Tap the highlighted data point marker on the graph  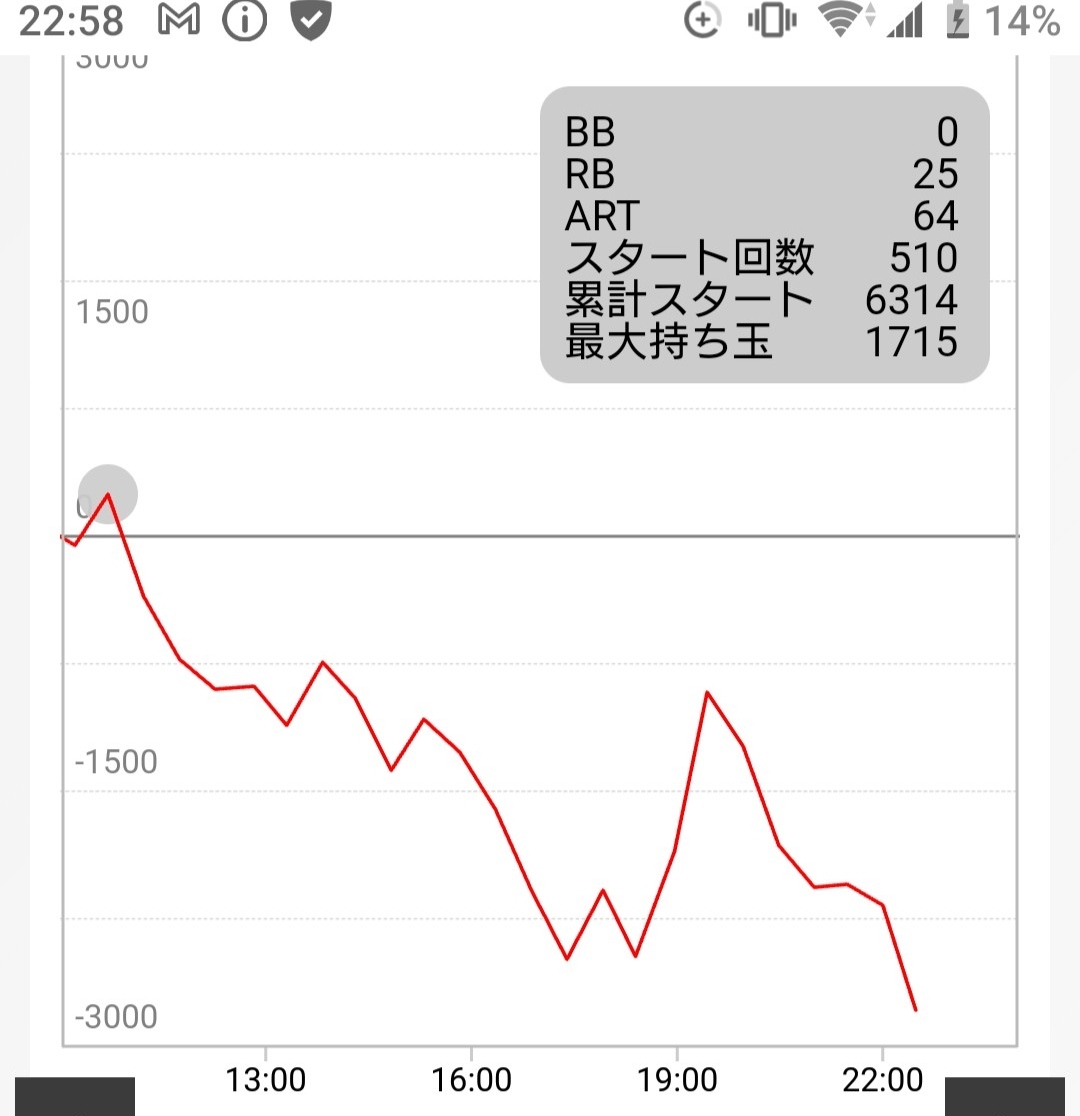click(107, 493)
